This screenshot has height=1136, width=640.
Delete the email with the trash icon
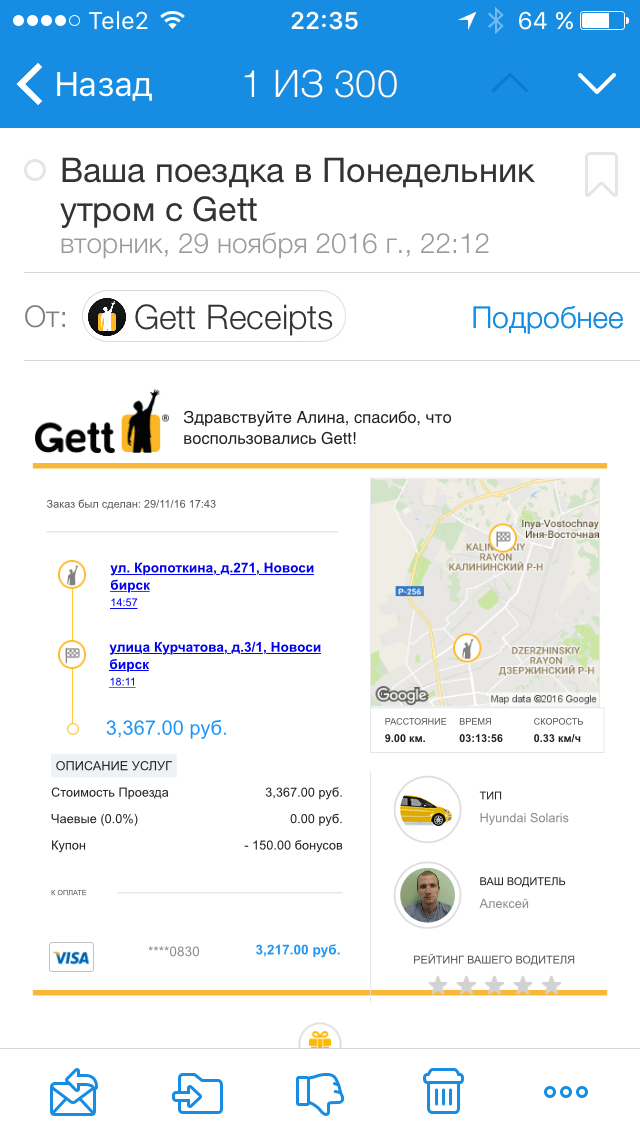tap(443, 1091)
